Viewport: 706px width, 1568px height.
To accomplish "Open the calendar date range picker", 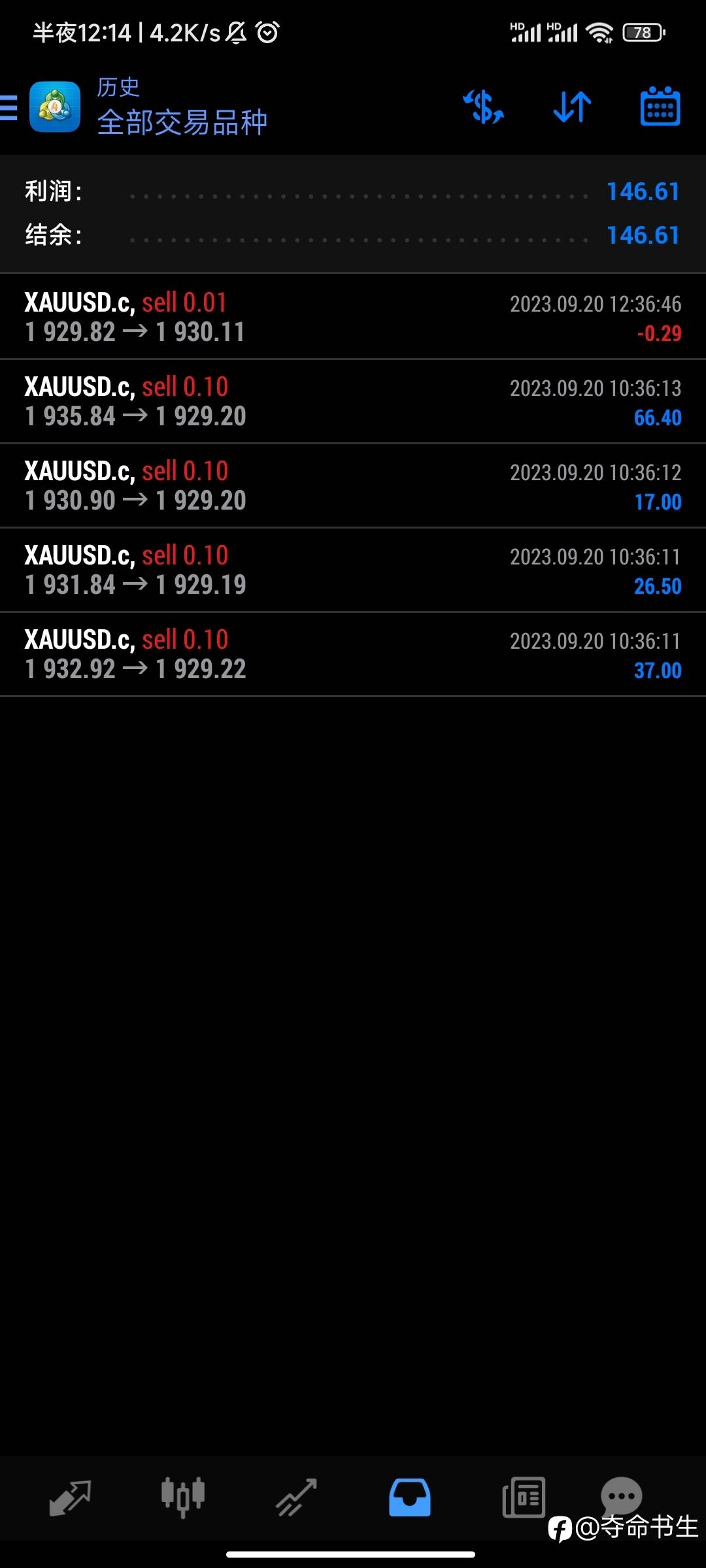I will pyautogui.click(x=660, y=106).
